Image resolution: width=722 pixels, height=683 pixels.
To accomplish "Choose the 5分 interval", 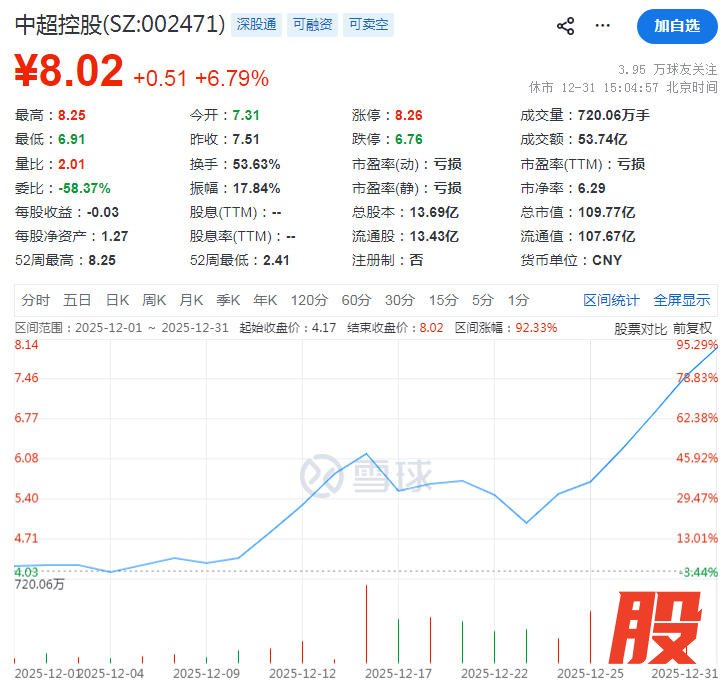I will coord(483,300).
